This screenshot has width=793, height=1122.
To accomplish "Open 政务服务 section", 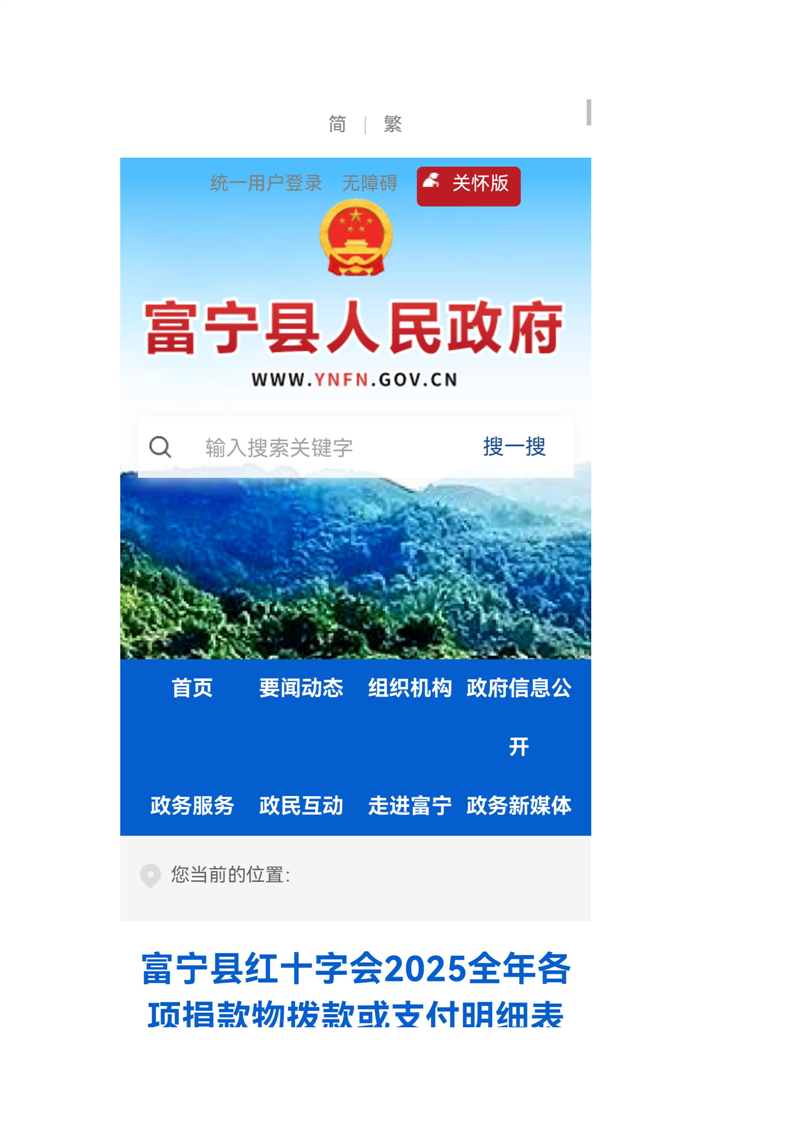I will 192,805.
